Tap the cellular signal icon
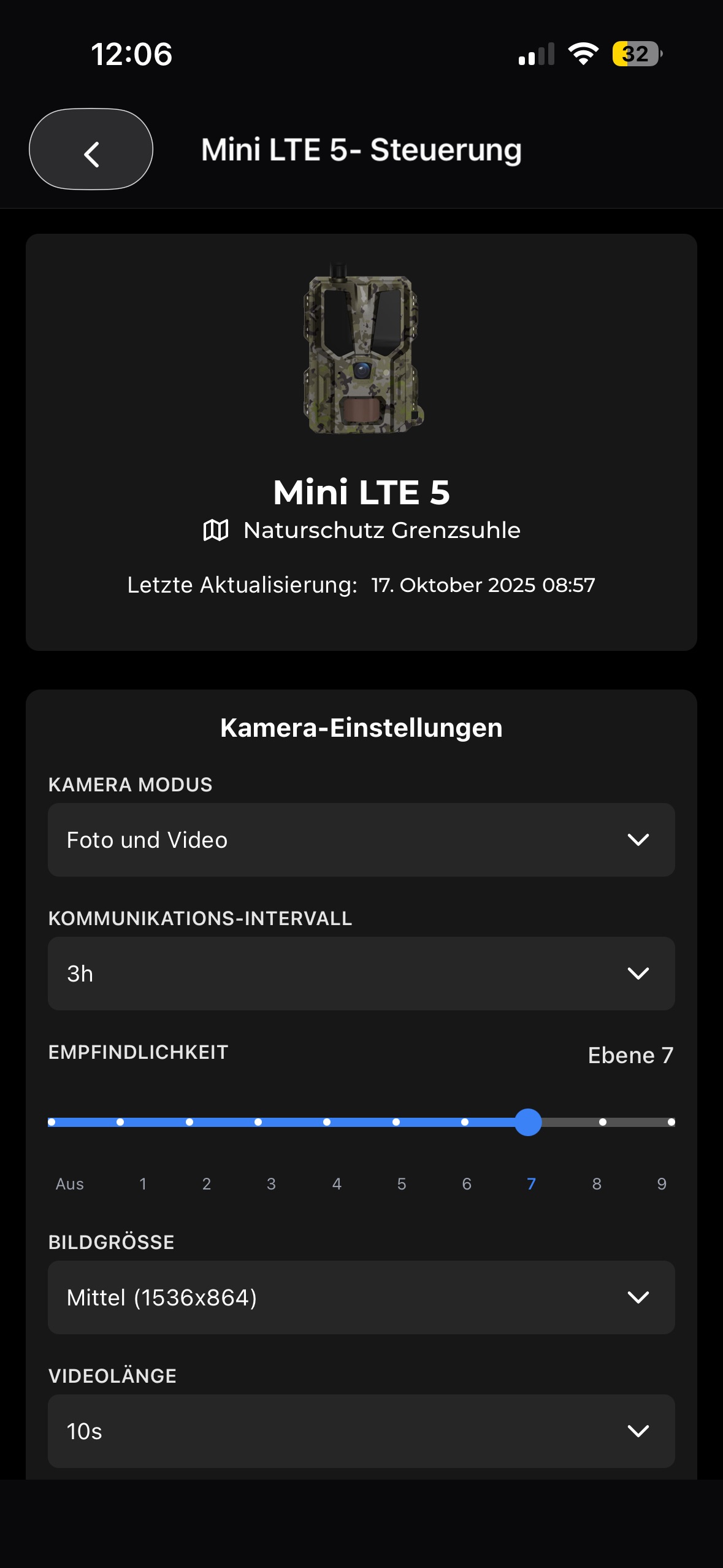The image size is (723, 1568). (x=536, y=55)
